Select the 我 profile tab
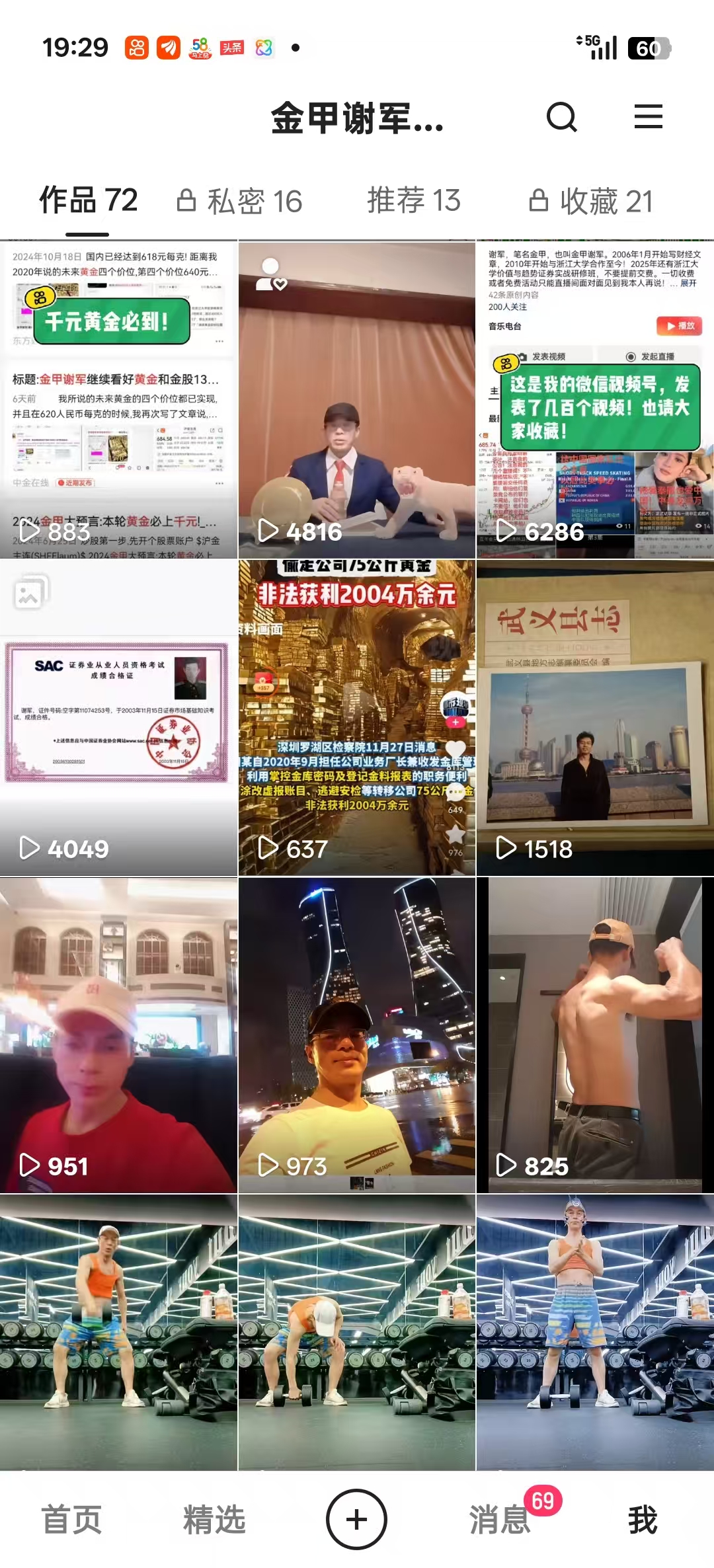 tap(642, 1520)
